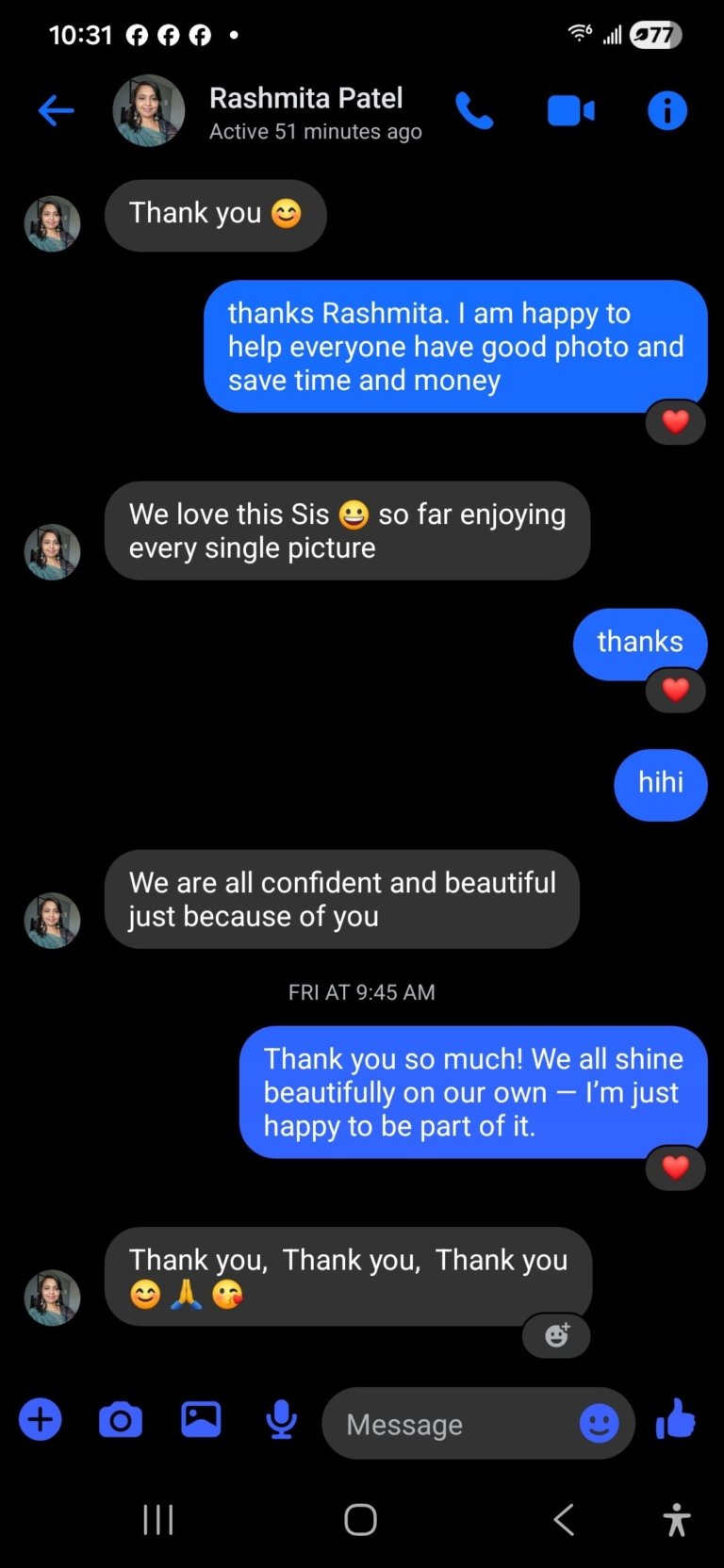View heart reaction on "thanks Rashmita" message
The height and width of the screenshot is (1568, 724).
pos(675,422)
